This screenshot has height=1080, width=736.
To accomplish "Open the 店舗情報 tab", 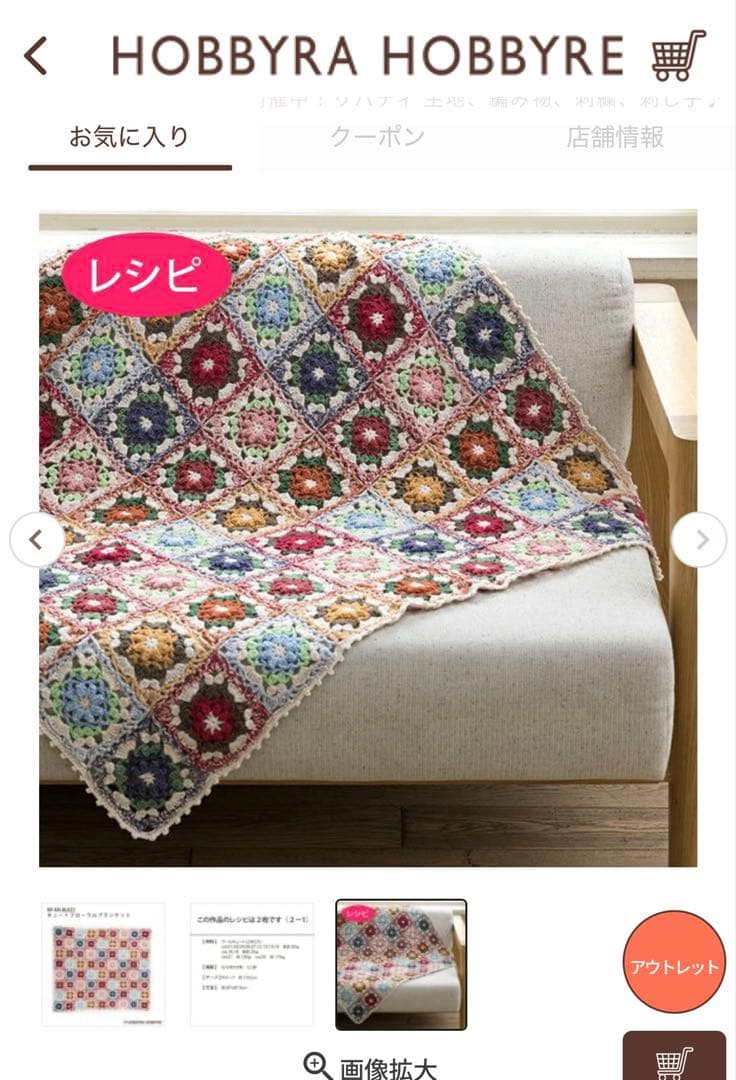I will tap(614, 137).
